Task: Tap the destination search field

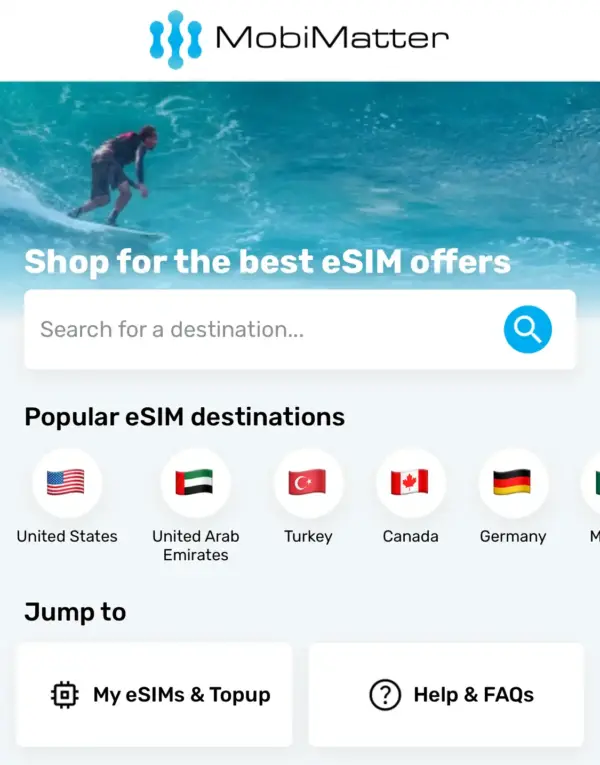Action: [260, 329]
